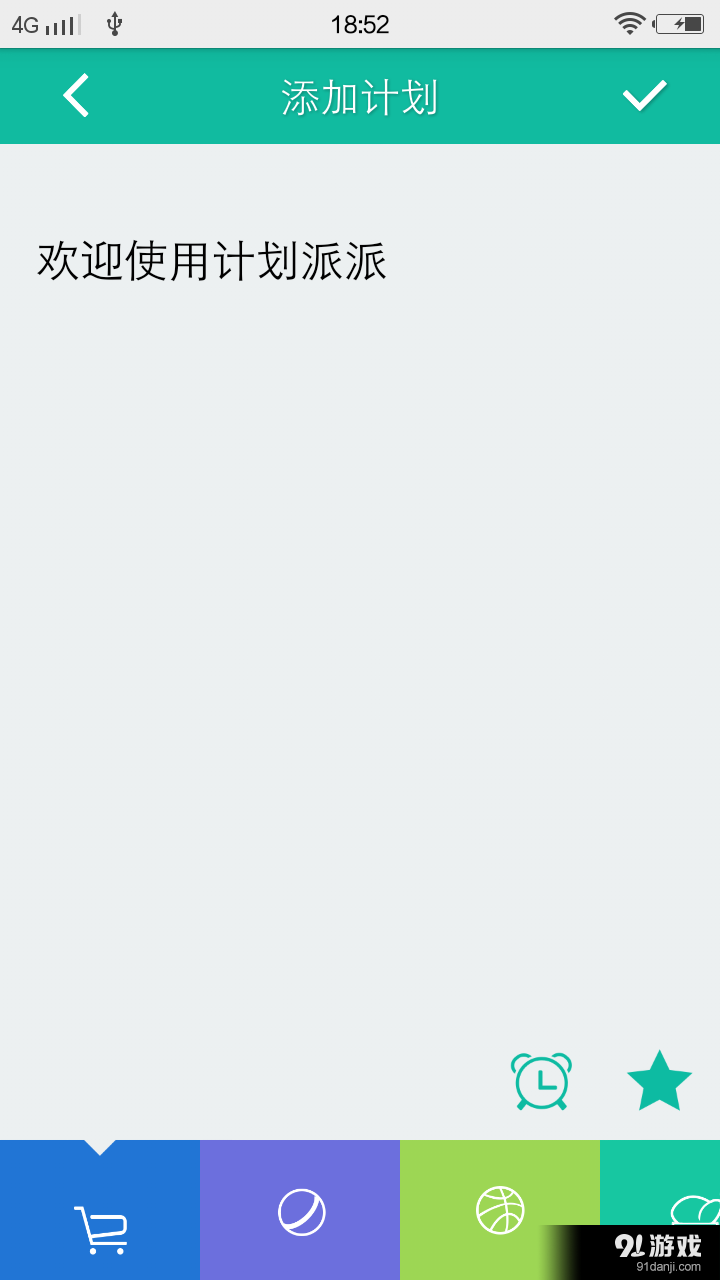Go back from the 添加计划 screen
Viewport: 720px width, 1280px height.
pos(76,97)
